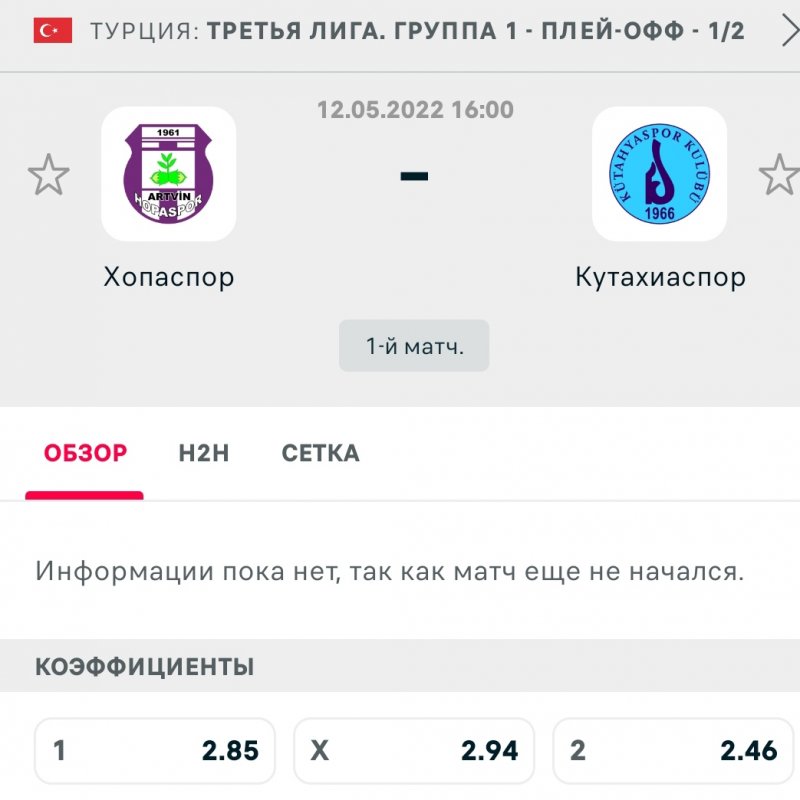Image resolution: width=800 pixels, height=800 pixels.
Task: Select odds 2.46 for outcome 2
Action: click(673, 750)
